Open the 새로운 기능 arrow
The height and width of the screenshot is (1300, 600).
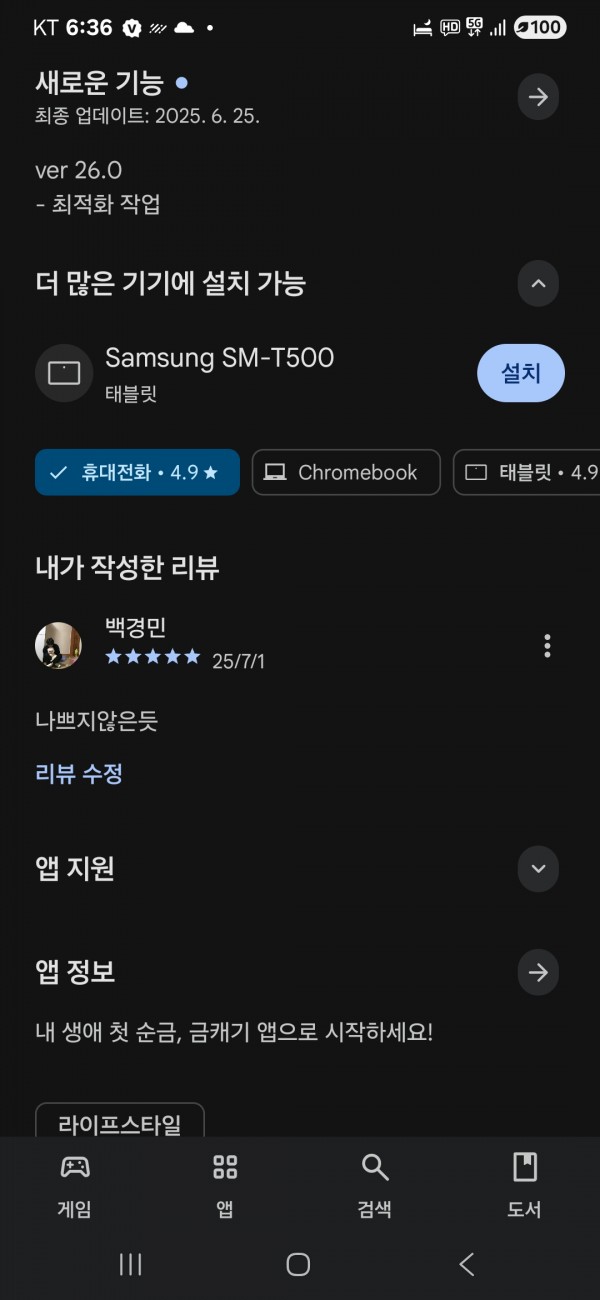point(538,97)
